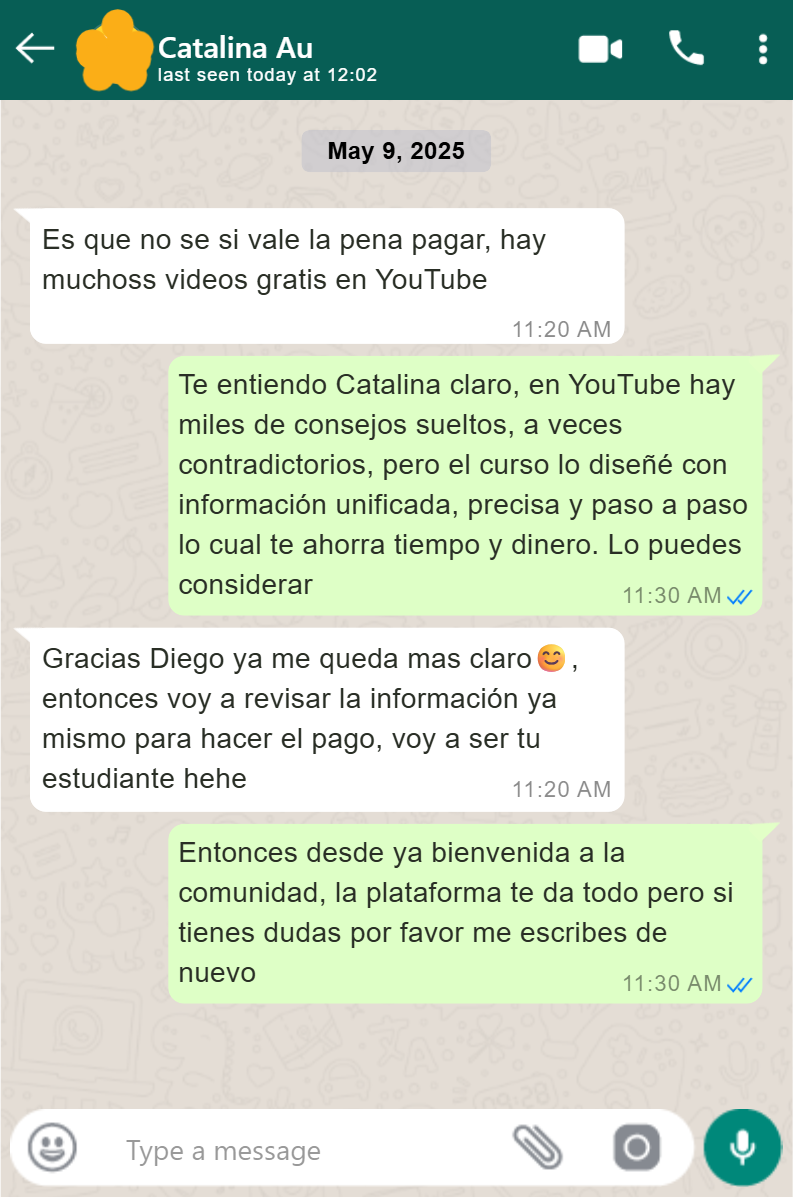This screenshot has width=794, height=1198.
Task: Start a voice call with Catalina Au
Action: [x=686, y=48]
